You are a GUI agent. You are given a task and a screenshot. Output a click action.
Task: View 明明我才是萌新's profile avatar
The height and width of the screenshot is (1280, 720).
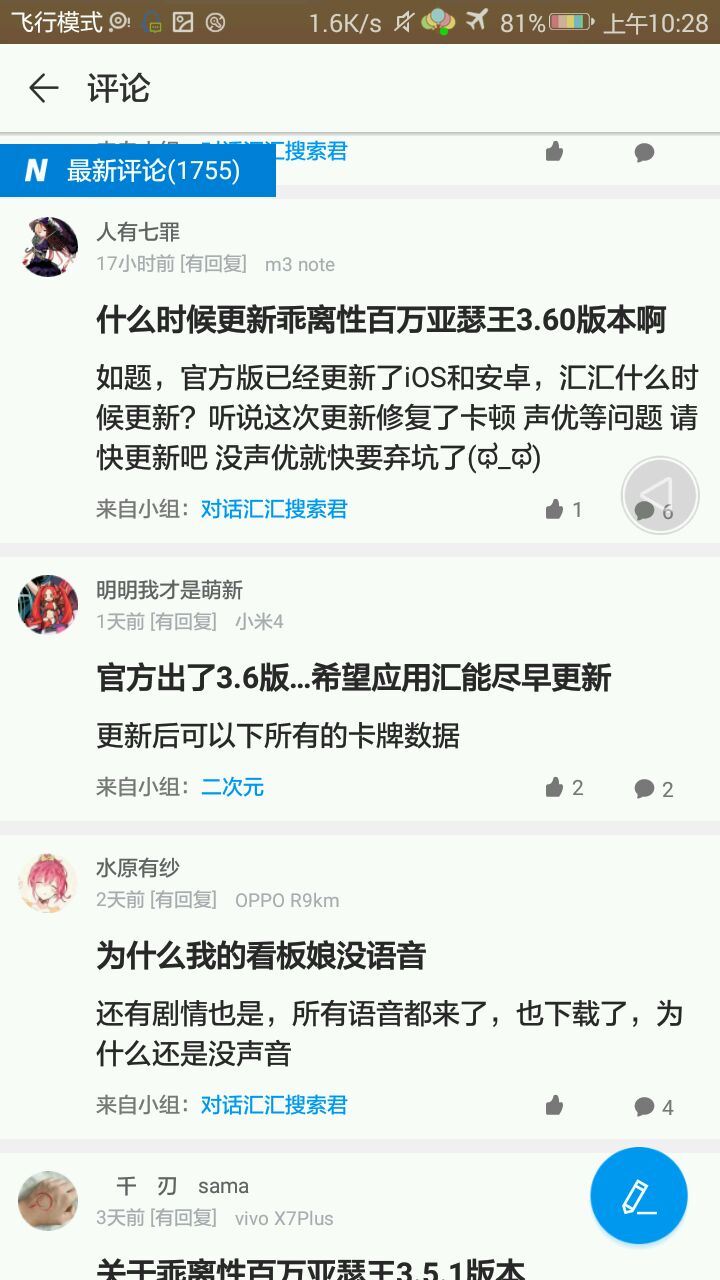click(x=48, y=604)
